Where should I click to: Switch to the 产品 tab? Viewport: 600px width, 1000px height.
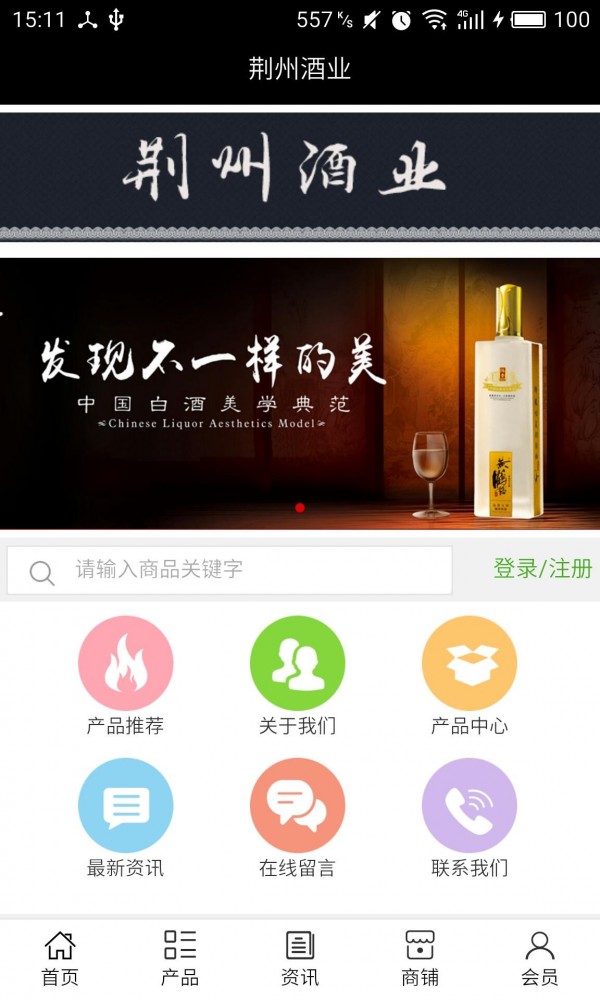point(180,958)
